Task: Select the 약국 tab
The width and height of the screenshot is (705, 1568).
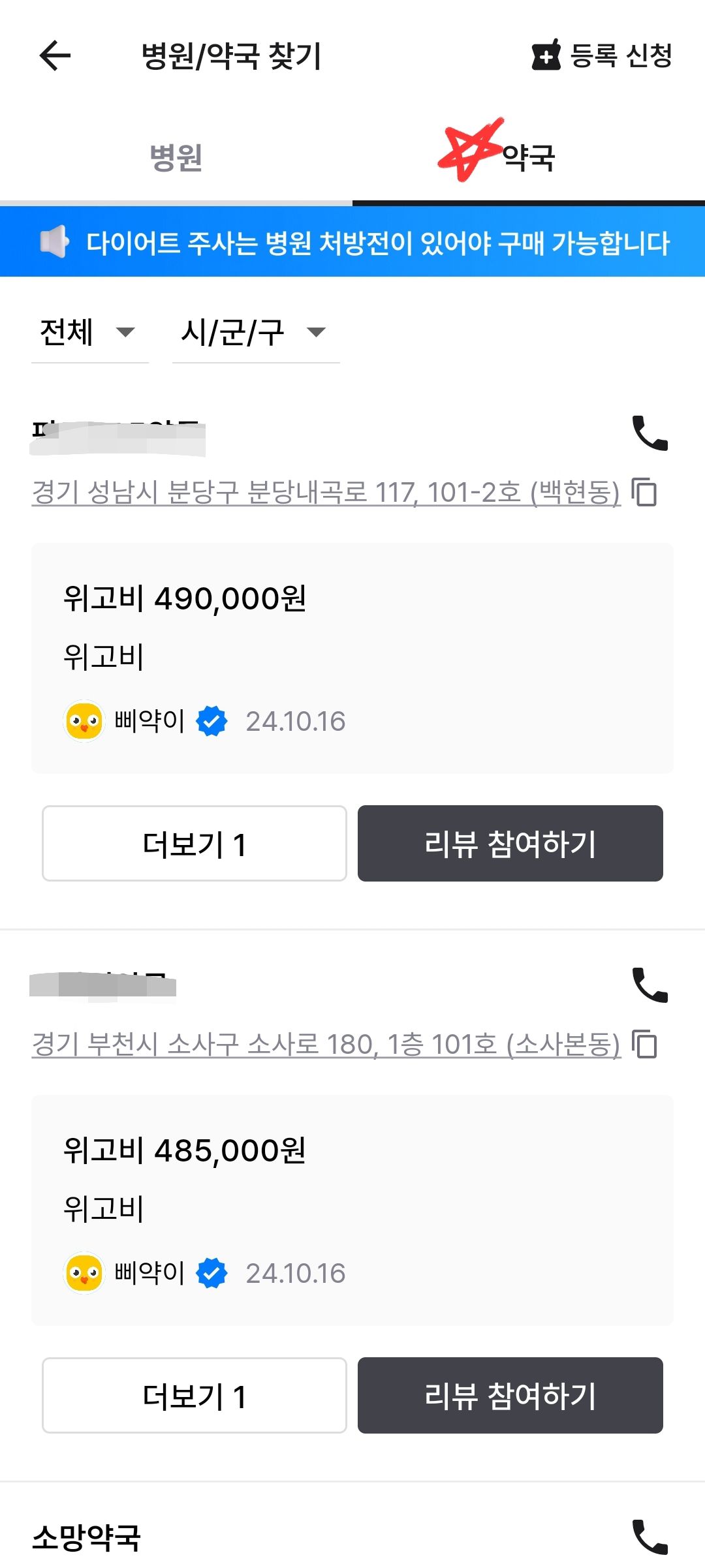Action: coord(528,158)
